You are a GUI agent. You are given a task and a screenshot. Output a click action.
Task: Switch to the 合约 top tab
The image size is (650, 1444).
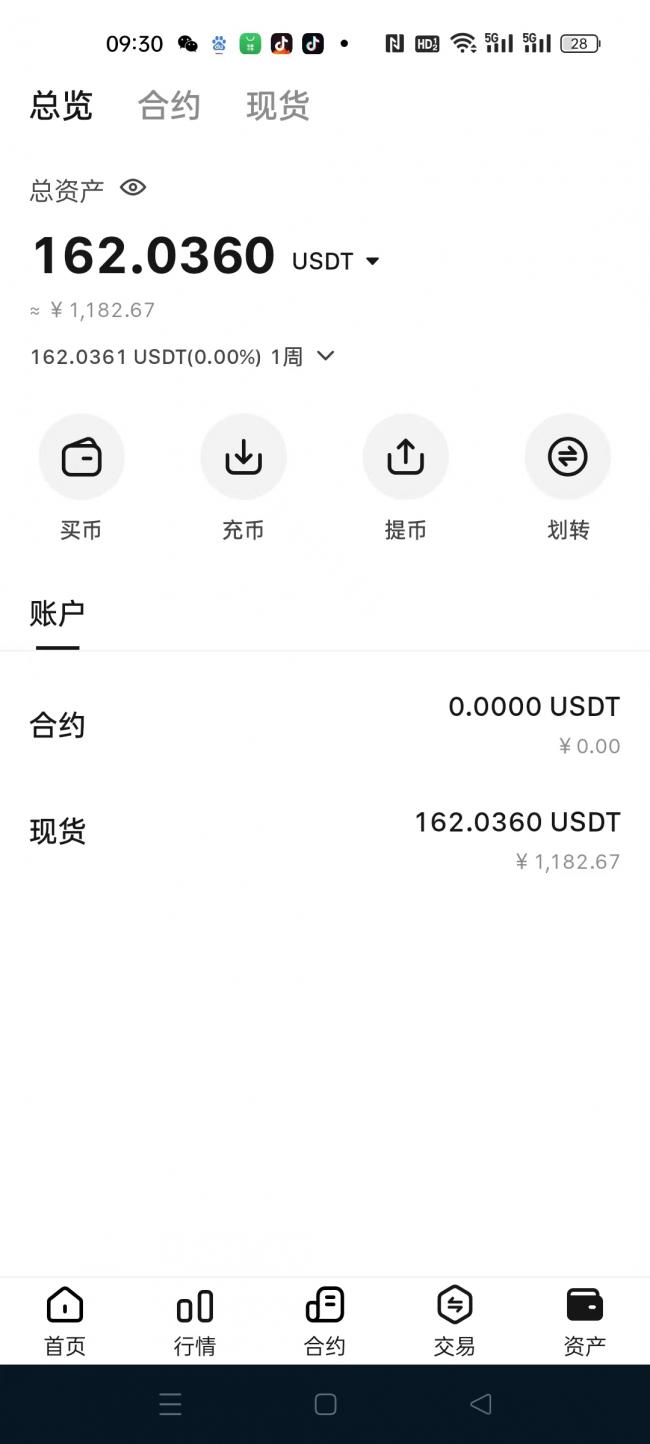click(169, 106)
